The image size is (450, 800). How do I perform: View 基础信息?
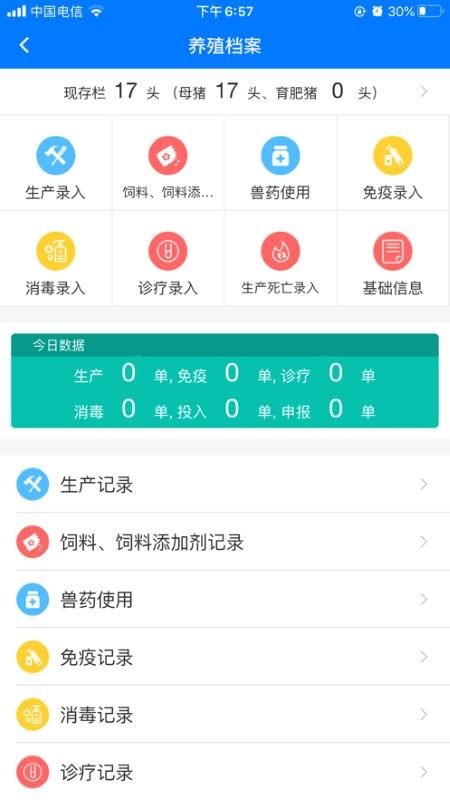pos(393,259)
